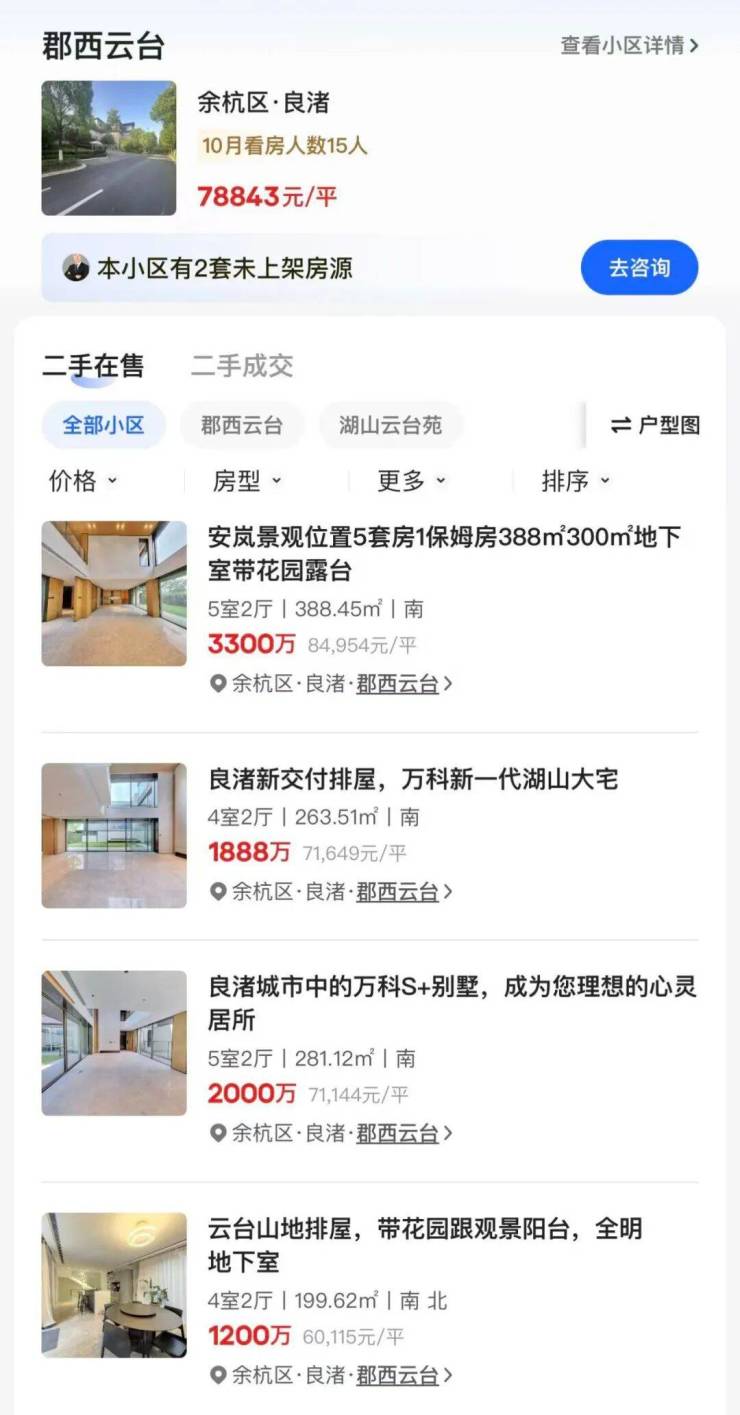The height and width of the screenshot is (1415, 740).
Task: Select the 全部小区 chip
Action: [x=103, y=425]
